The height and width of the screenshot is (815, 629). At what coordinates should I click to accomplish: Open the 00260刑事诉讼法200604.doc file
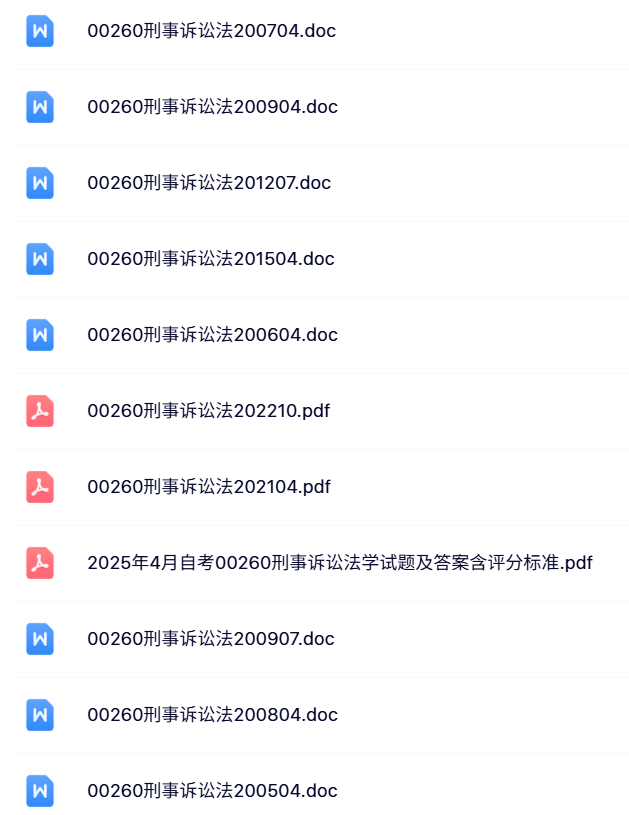tap(212, 335)
